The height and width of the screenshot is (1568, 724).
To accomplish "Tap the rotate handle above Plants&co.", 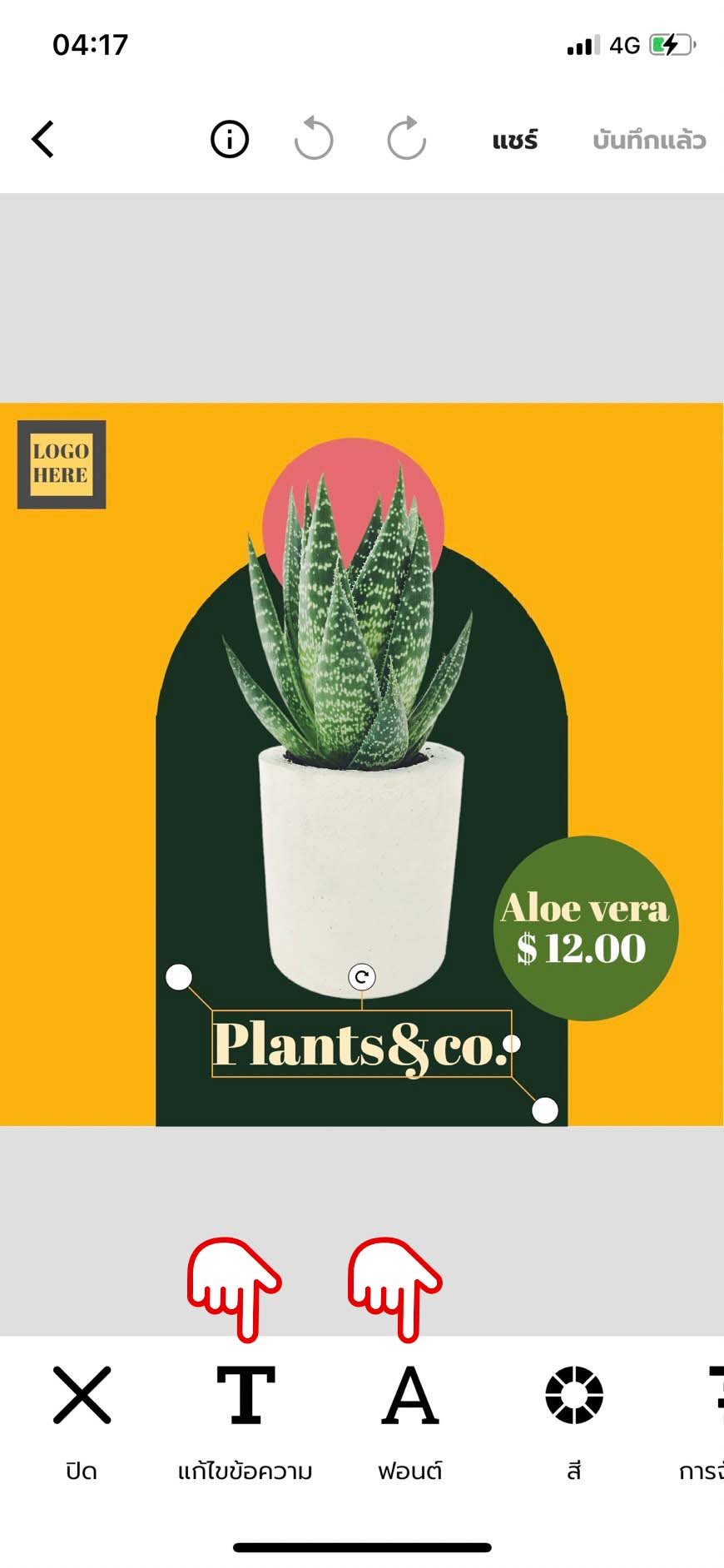I will (362, 976).
